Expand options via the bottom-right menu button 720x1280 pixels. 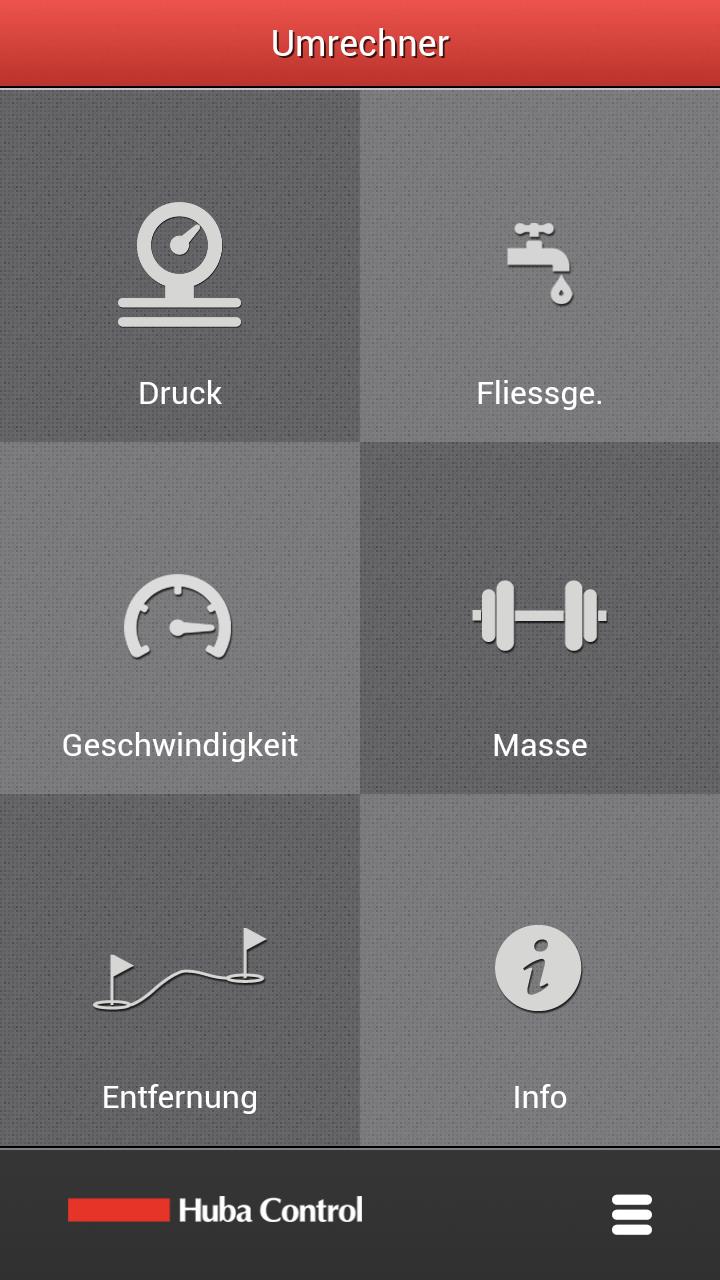click(x=632, y=1213)
